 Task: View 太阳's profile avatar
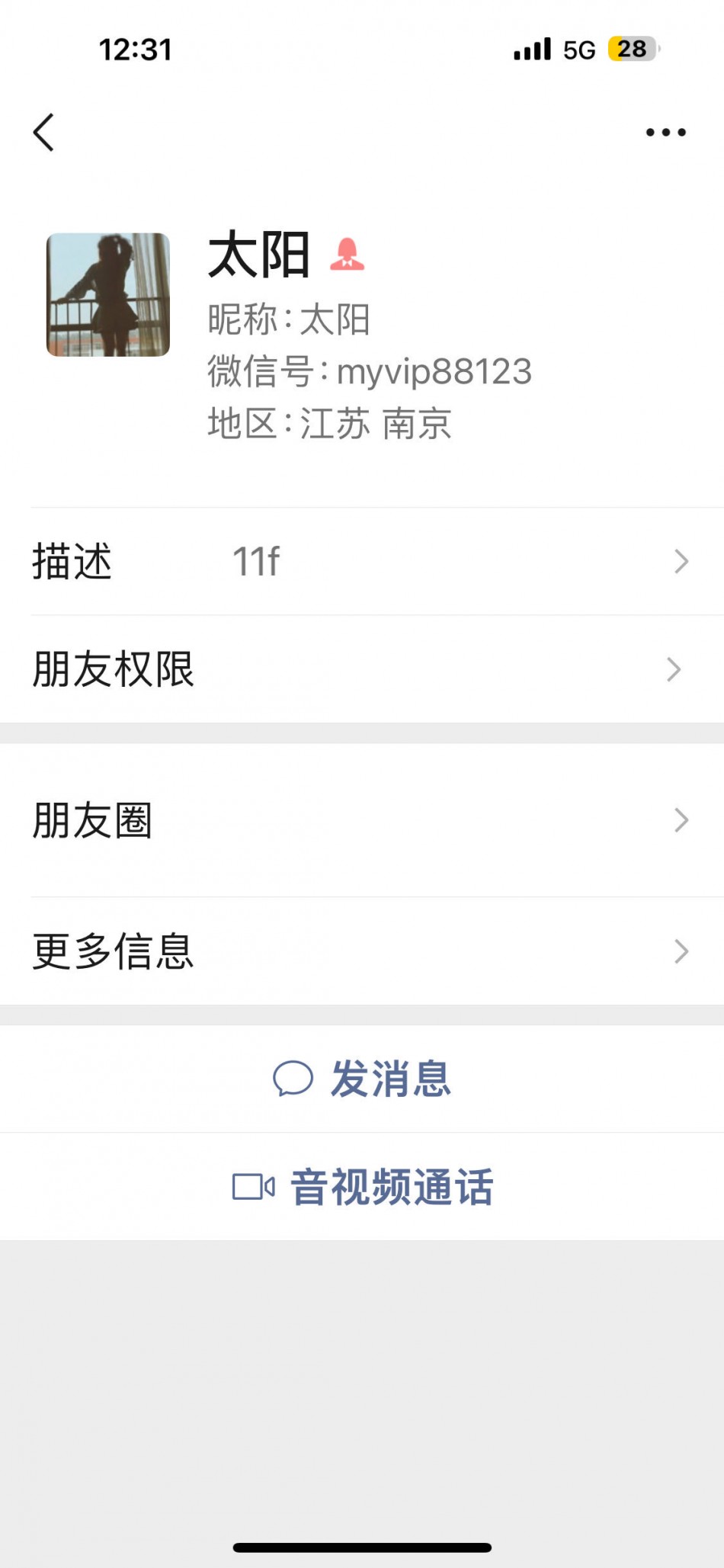pos(108,295)
